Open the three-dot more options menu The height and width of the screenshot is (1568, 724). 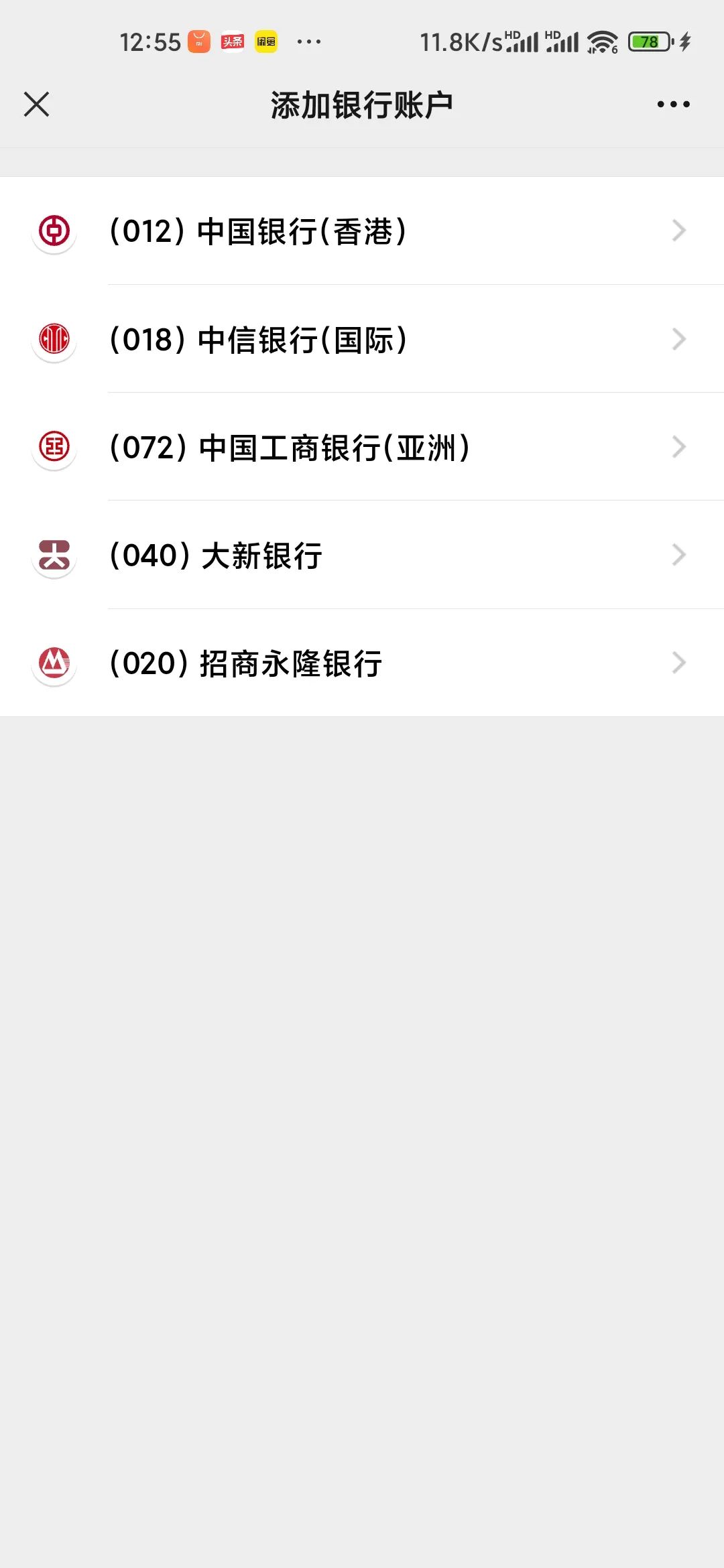pyautogui.click(x=673, y=105)
